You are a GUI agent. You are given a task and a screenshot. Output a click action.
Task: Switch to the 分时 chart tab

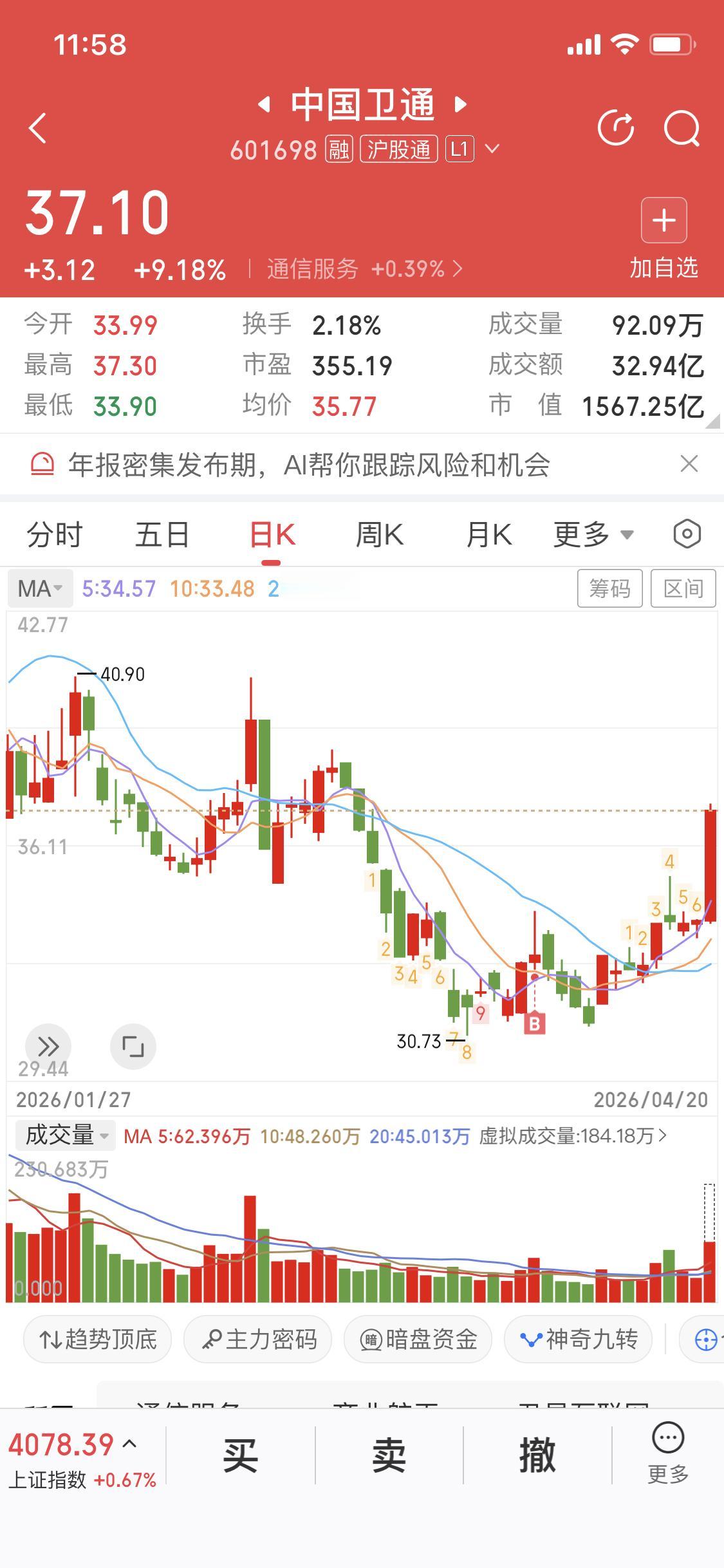tap(54, 534)
